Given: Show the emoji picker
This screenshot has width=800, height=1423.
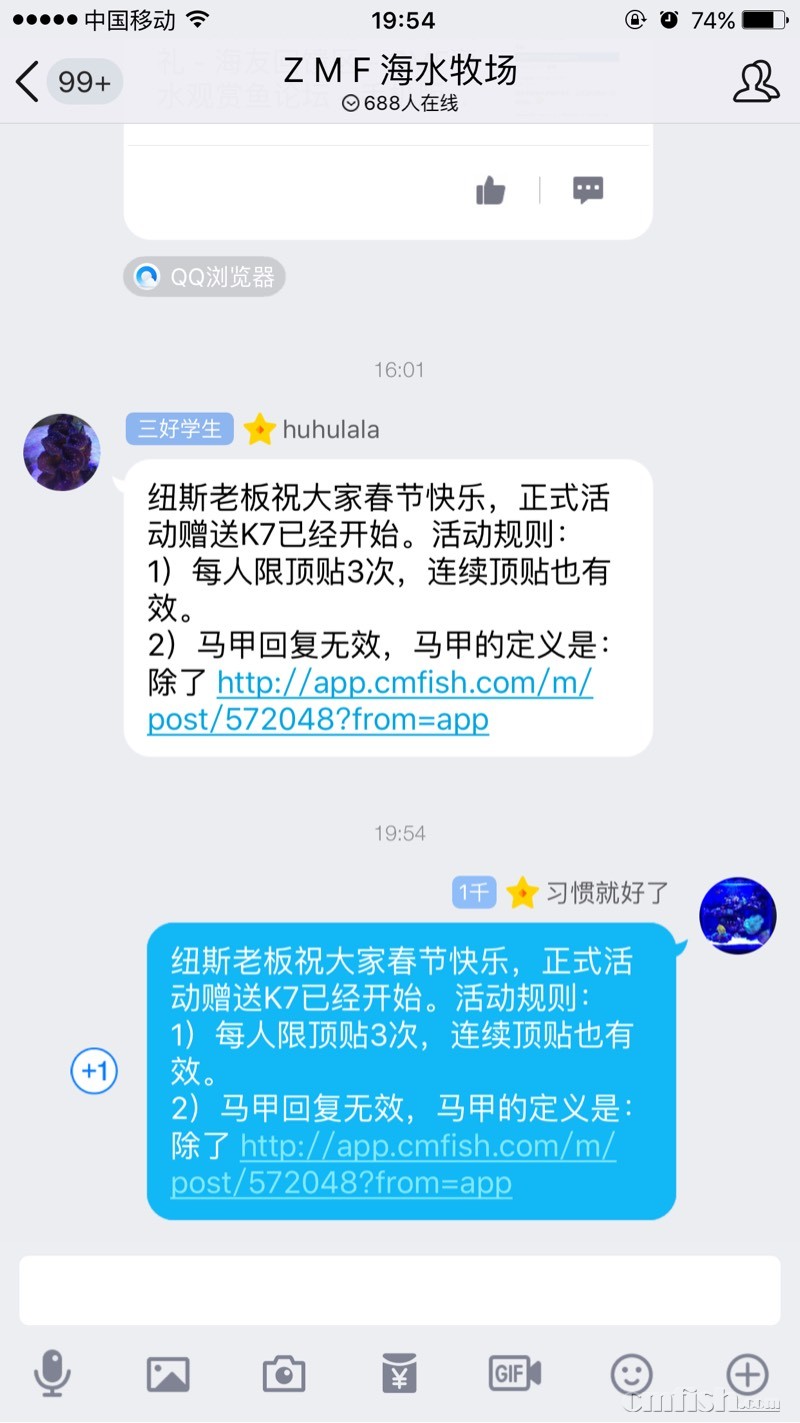Looking at the screenshot, I should click(631, 1374).
